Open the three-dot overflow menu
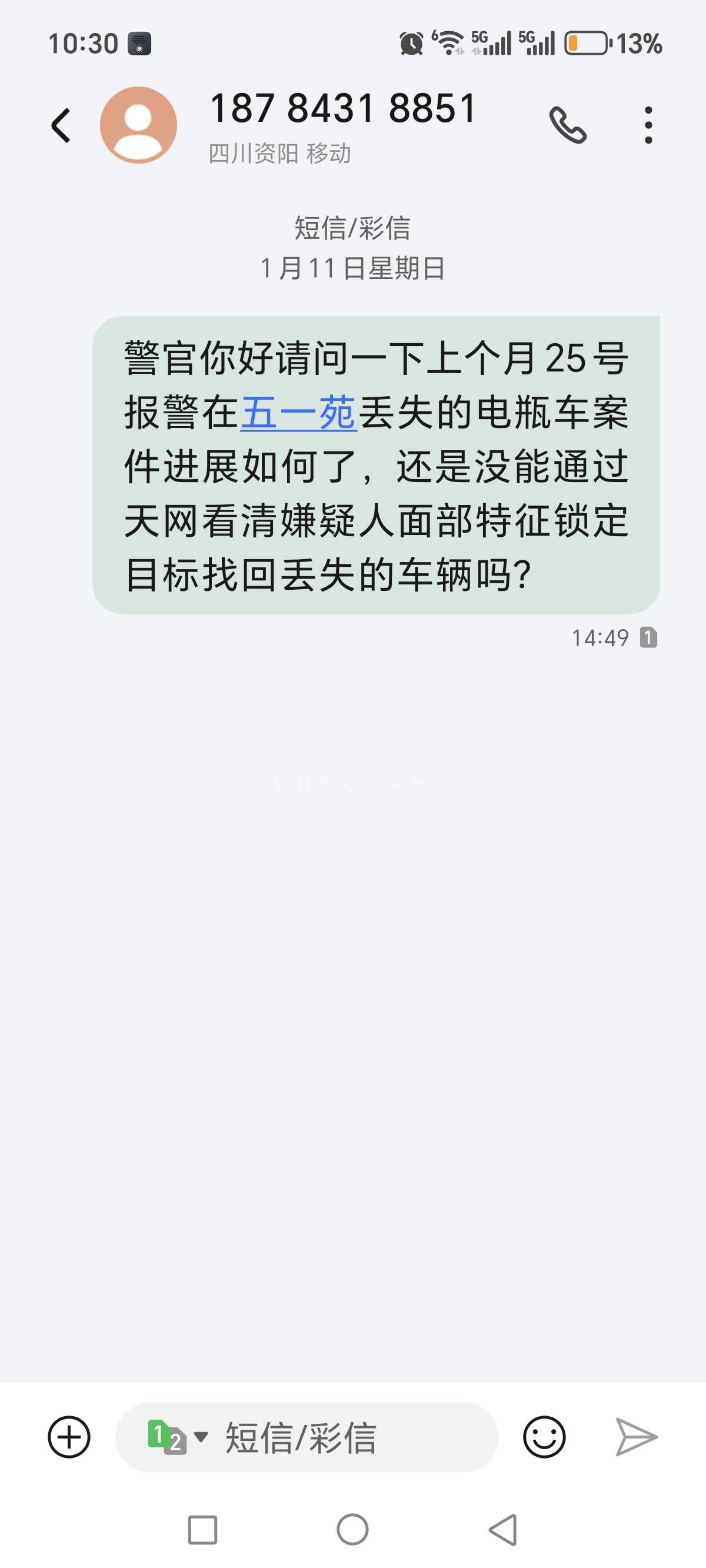 point(648,125)
